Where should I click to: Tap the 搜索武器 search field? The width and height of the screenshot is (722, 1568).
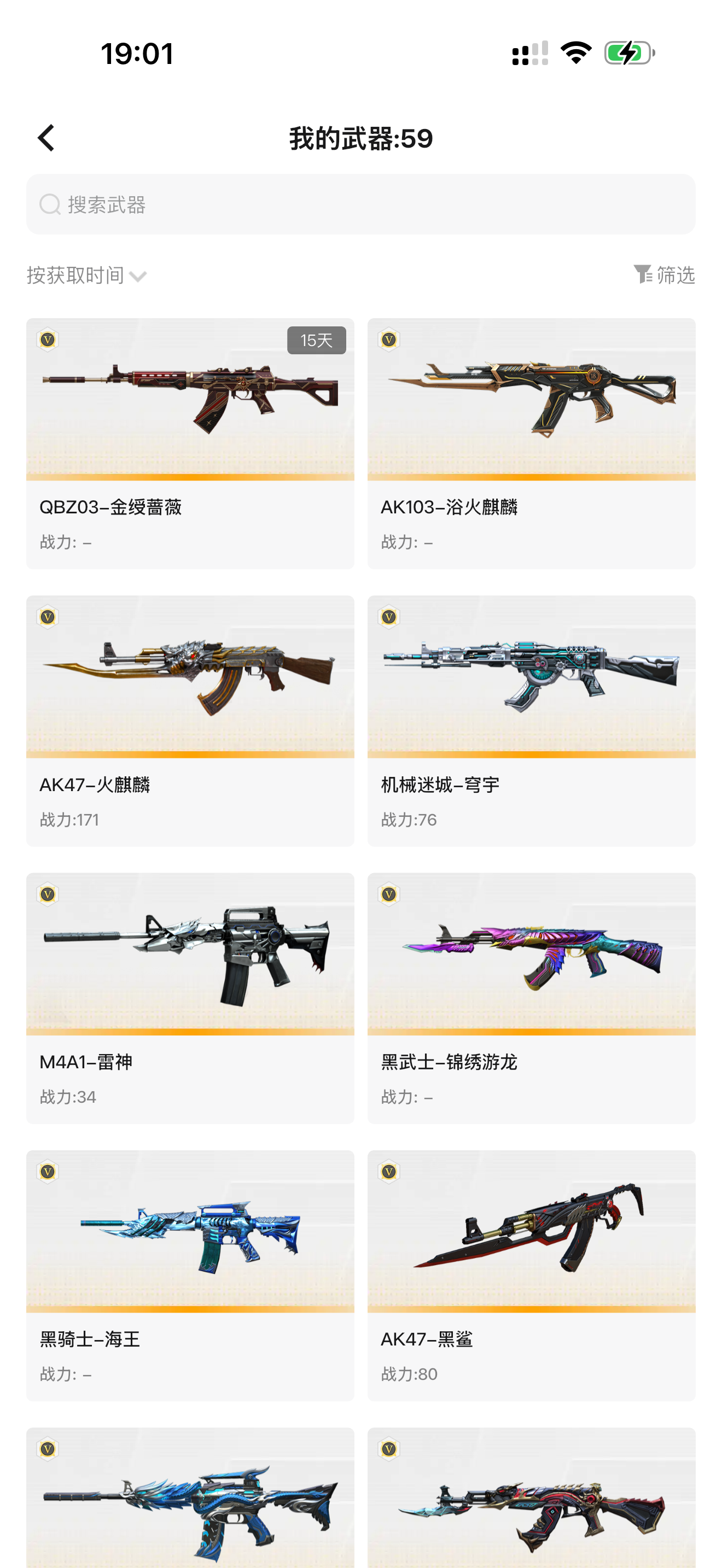pos(360,204)
